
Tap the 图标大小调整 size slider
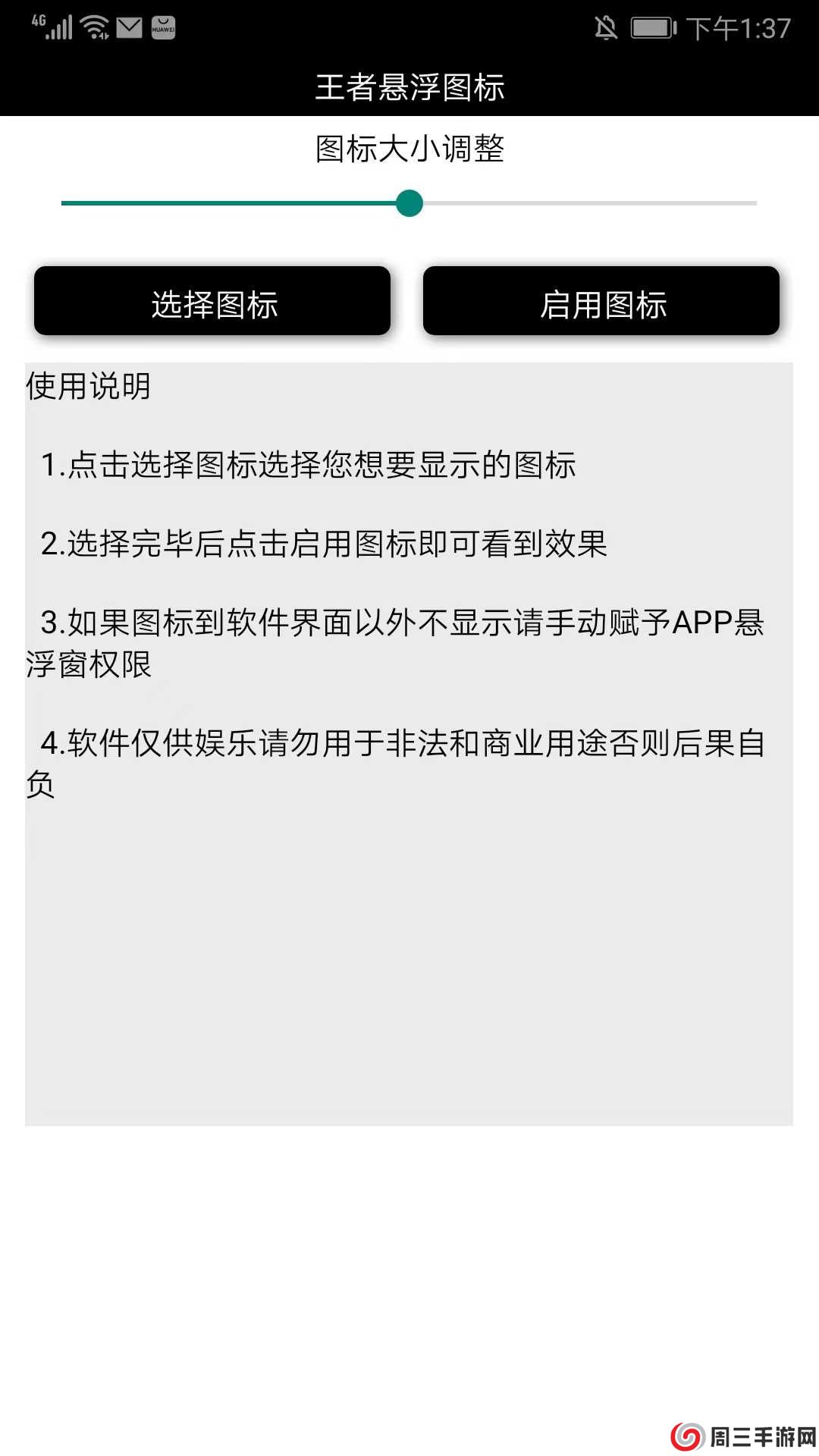coord(409,203)
